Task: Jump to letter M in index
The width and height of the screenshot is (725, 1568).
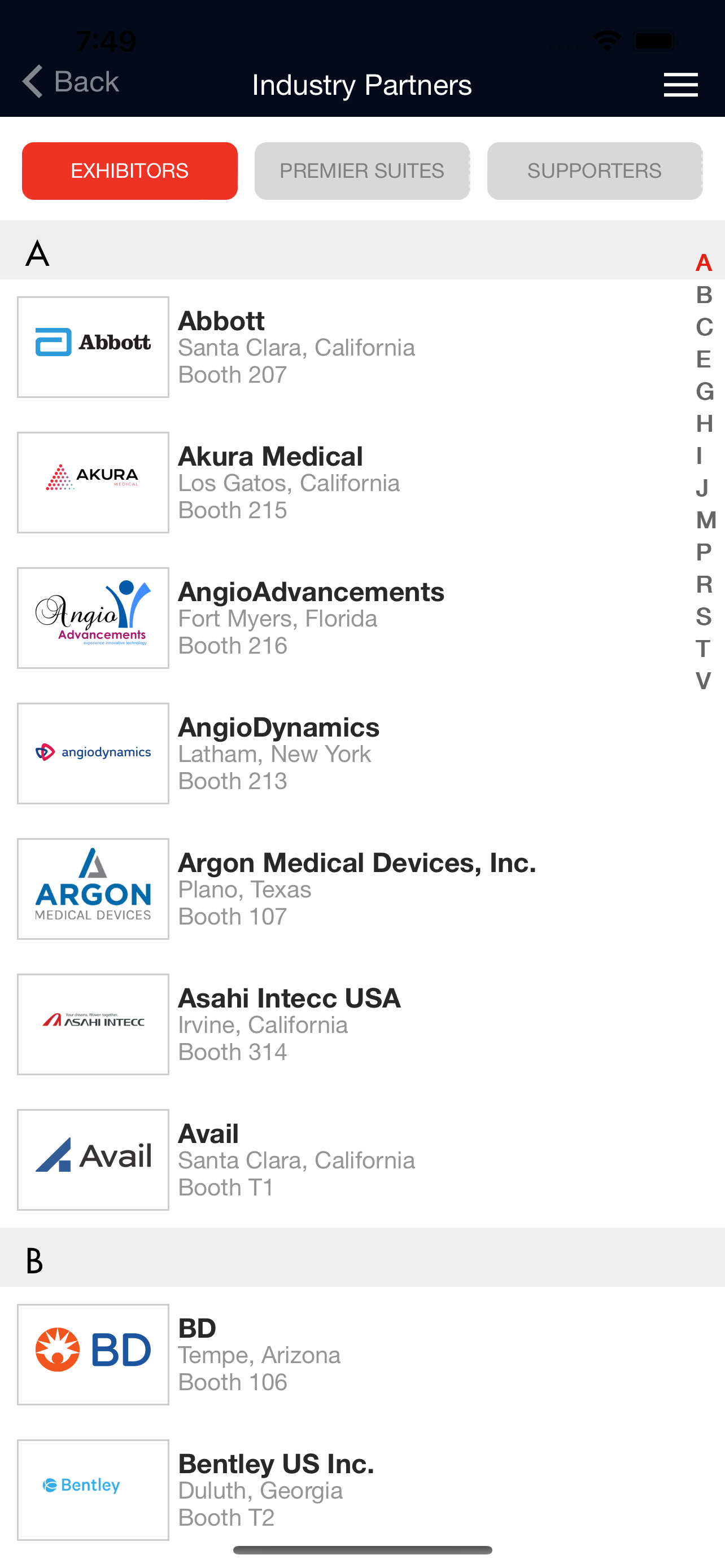Action: [x=706, y=520]
